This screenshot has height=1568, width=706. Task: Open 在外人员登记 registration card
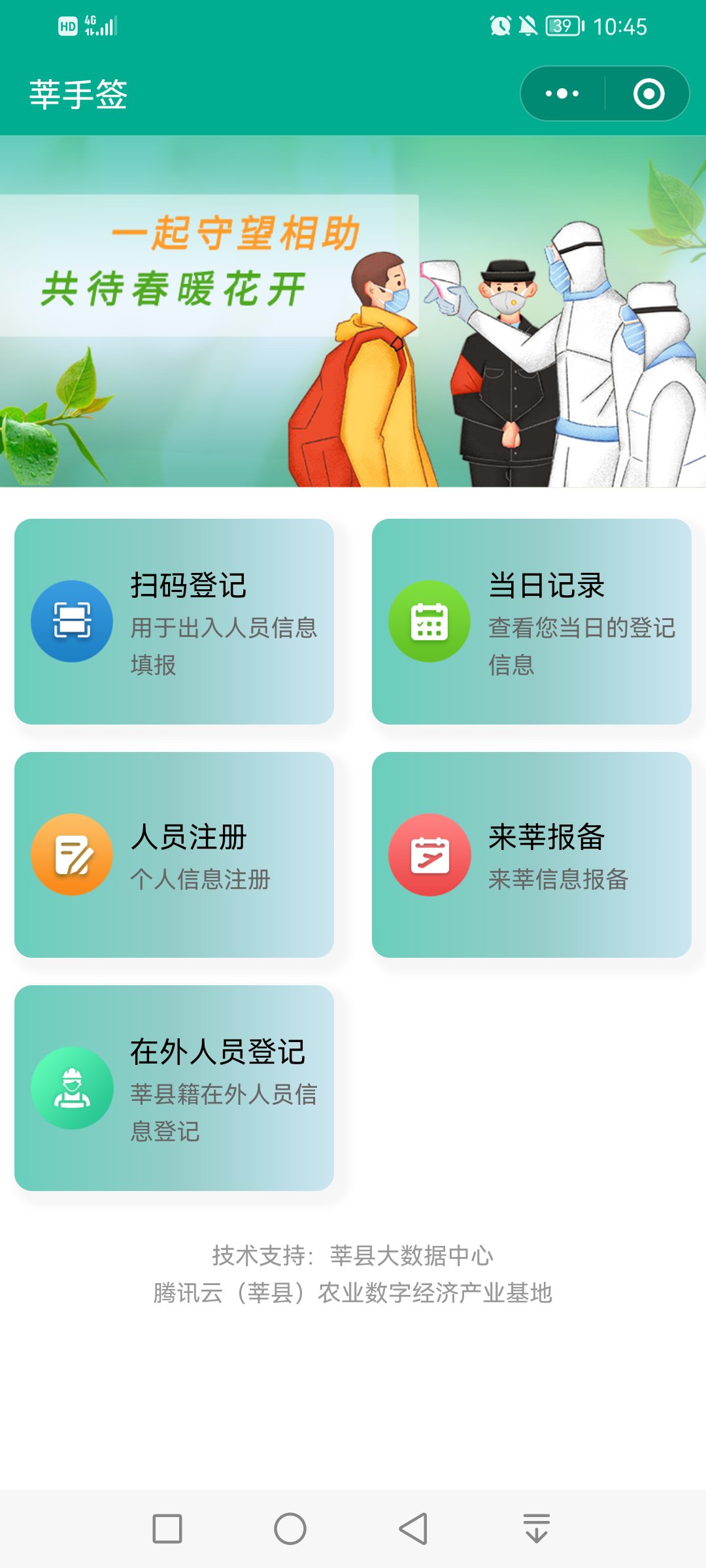pos(174,1088)
